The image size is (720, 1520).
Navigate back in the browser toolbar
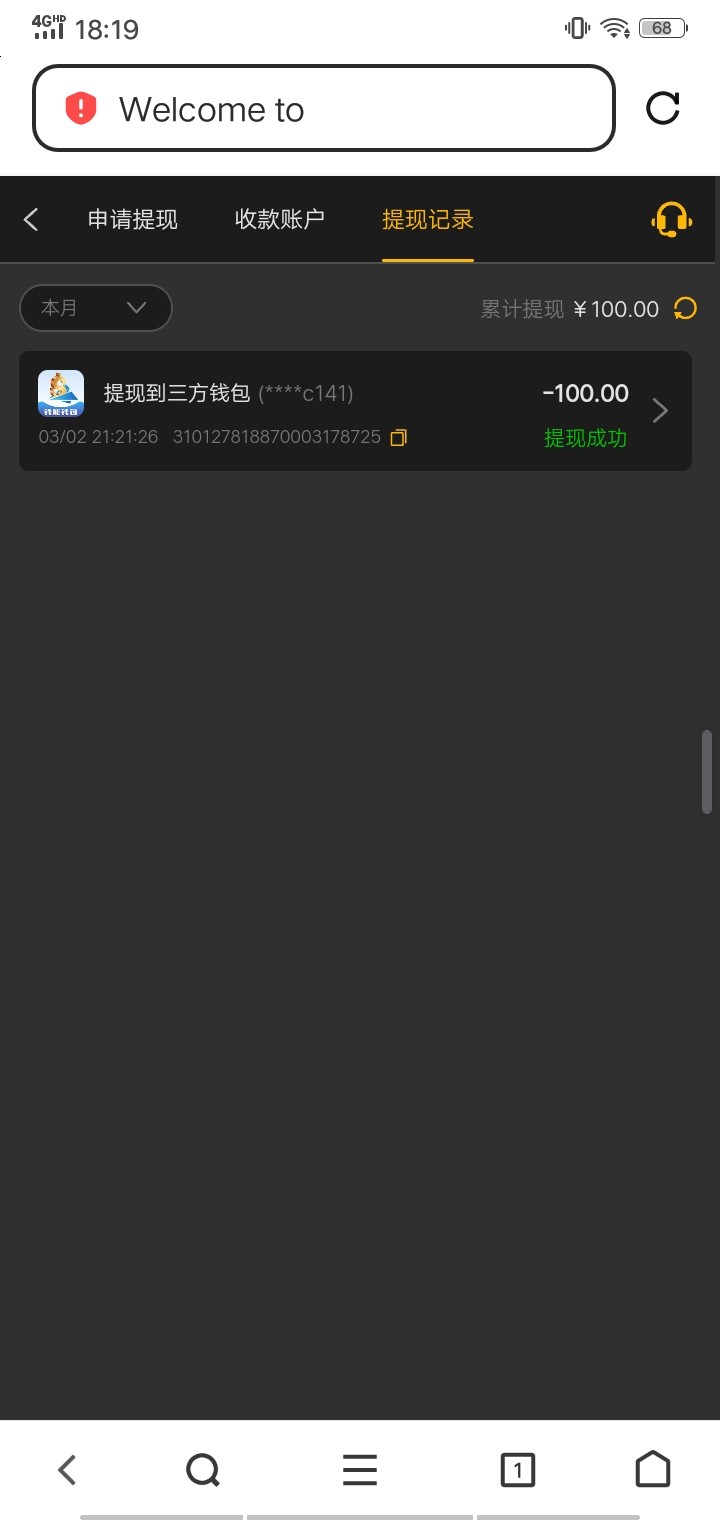click(x=67, y=1469)
